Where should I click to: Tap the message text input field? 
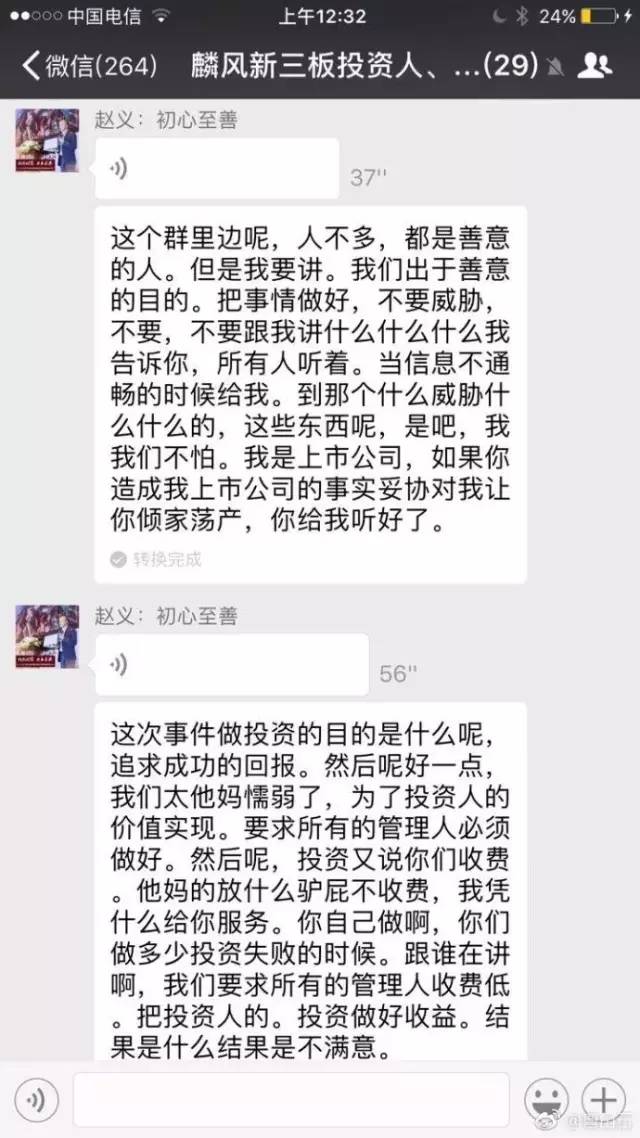click(x=290, y=1100)
